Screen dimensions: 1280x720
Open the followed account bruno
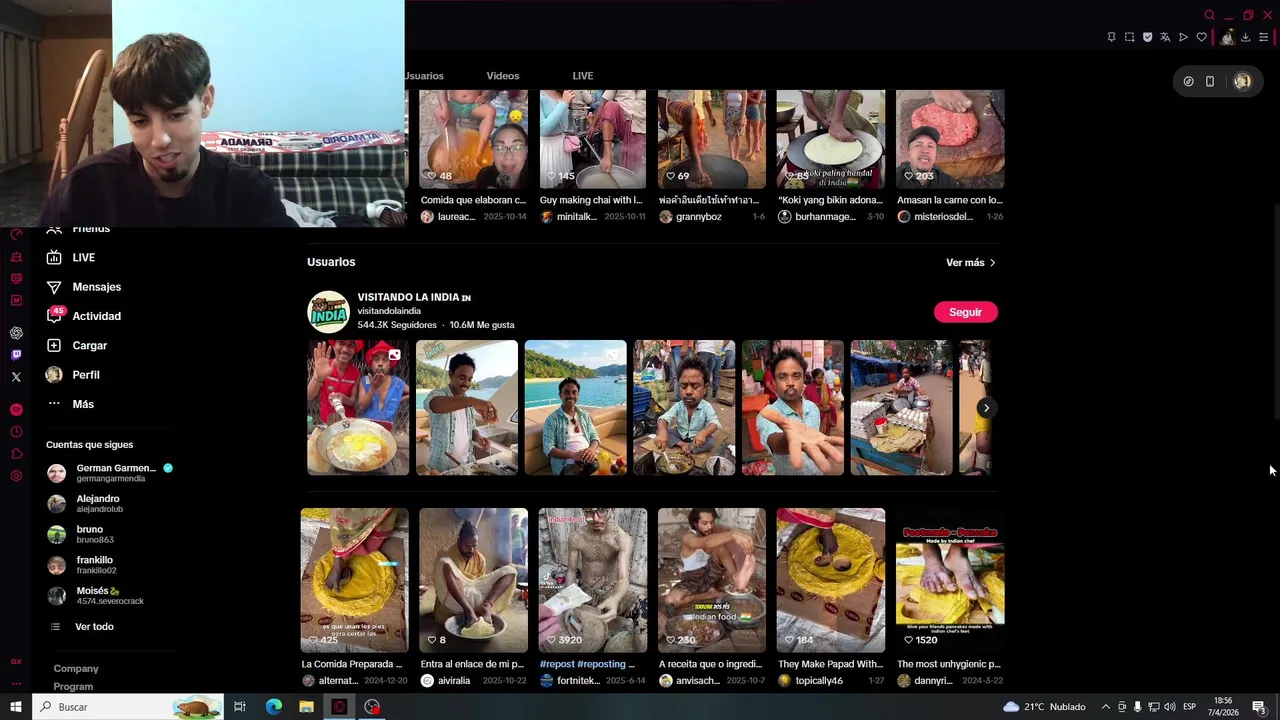(90, 534)
